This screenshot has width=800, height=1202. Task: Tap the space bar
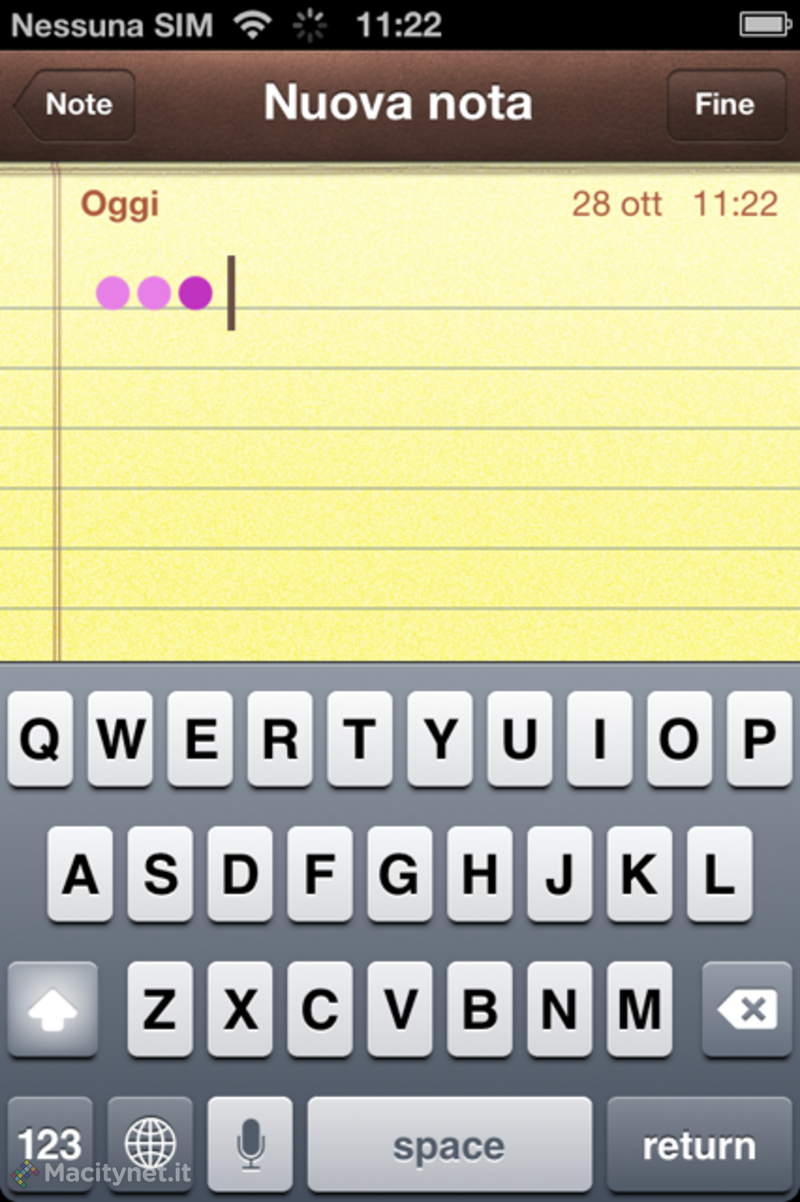pos(449,1145)
